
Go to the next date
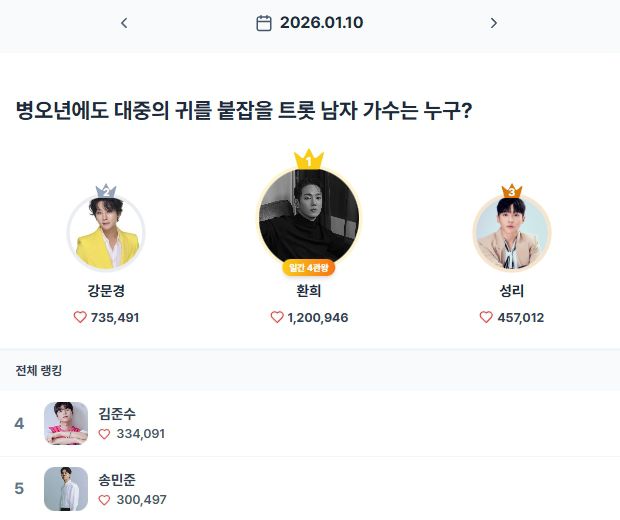pyautogui.click(x=493, y=23)
